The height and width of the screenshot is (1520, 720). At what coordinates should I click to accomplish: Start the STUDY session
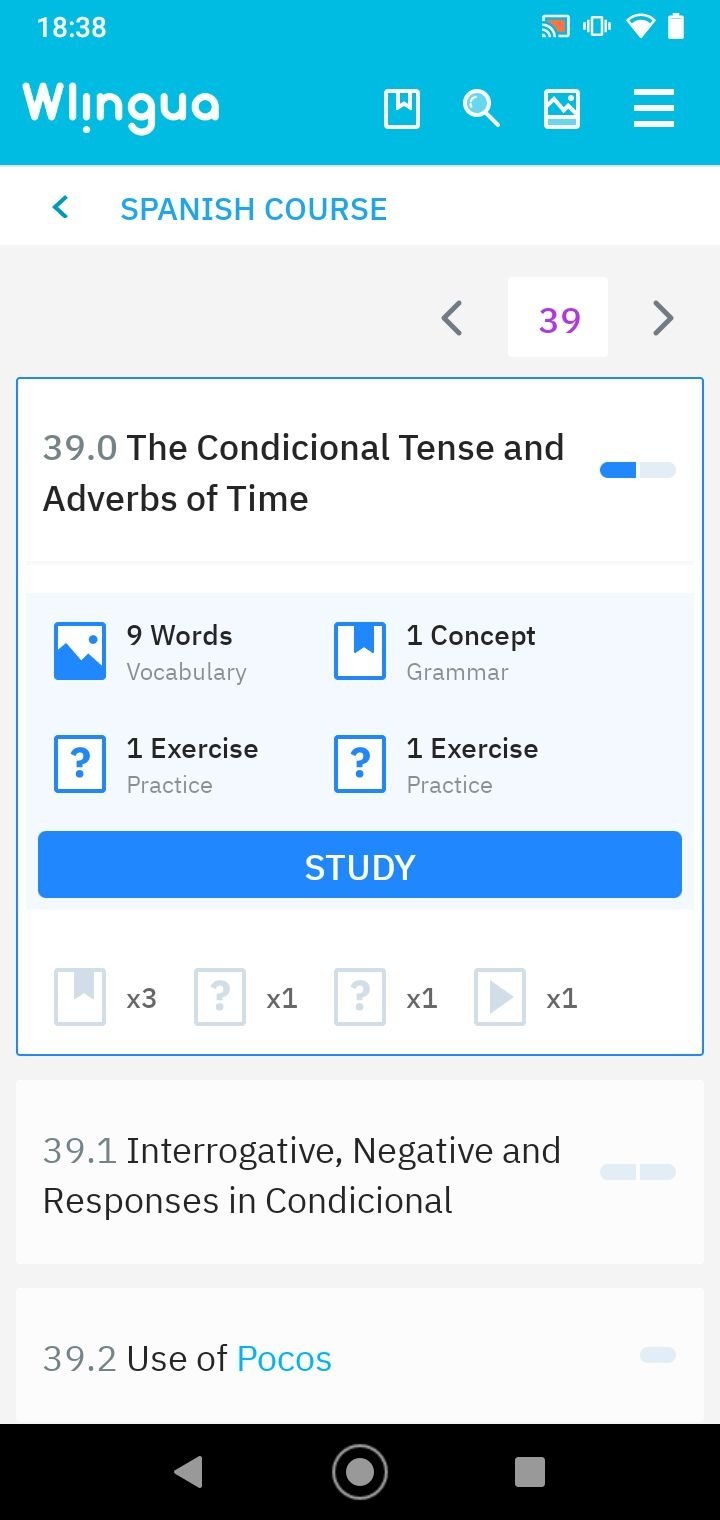(x=360, y=865)
